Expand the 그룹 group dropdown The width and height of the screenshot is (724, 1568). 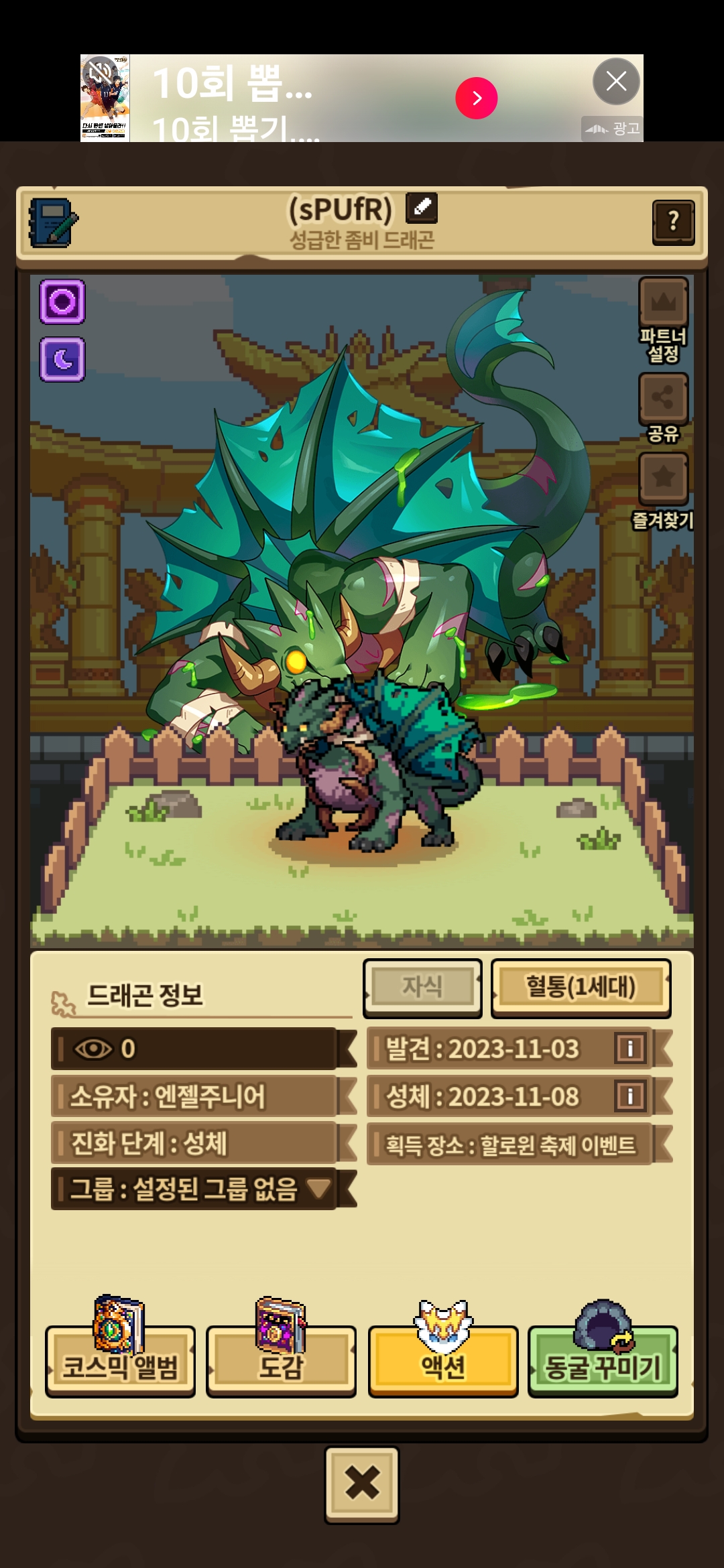318,1189
